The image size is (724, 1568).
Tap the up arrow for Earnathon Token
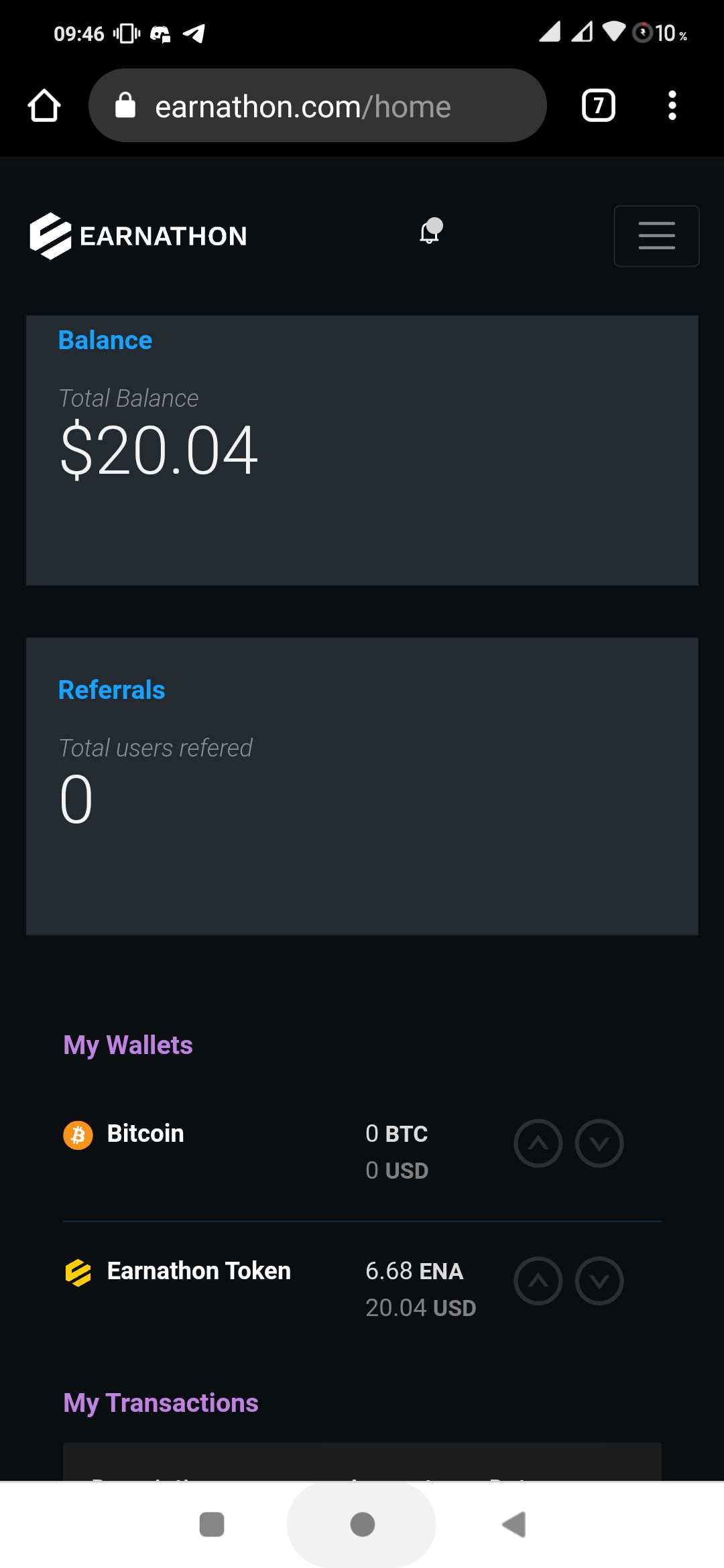click(538, 1281)
